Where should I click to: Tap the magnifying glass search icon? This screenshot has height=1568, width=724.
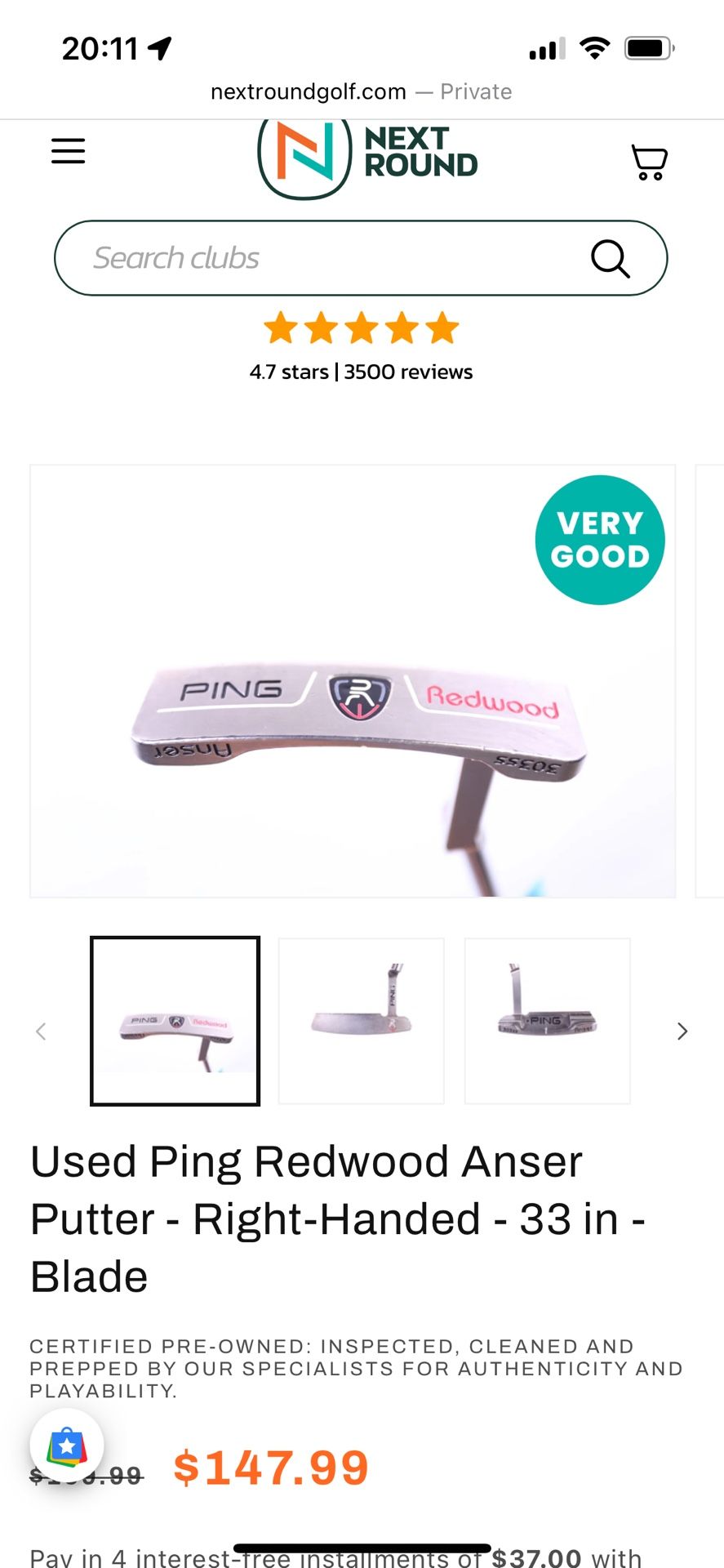coord(610,259)
